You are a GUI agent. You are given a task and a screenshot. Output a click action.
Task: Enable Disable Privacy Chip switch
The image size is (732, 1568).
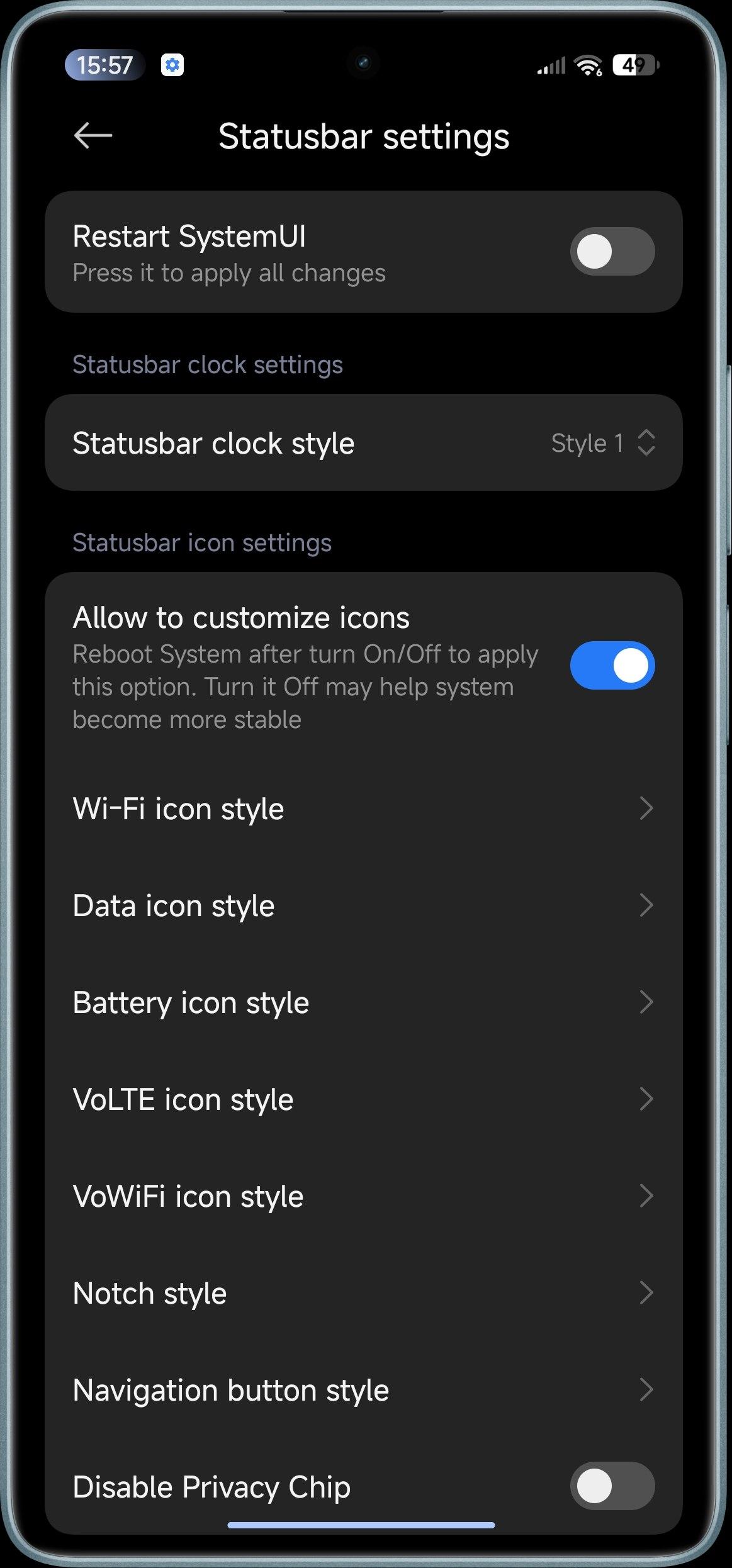(x=612, y=1486)
